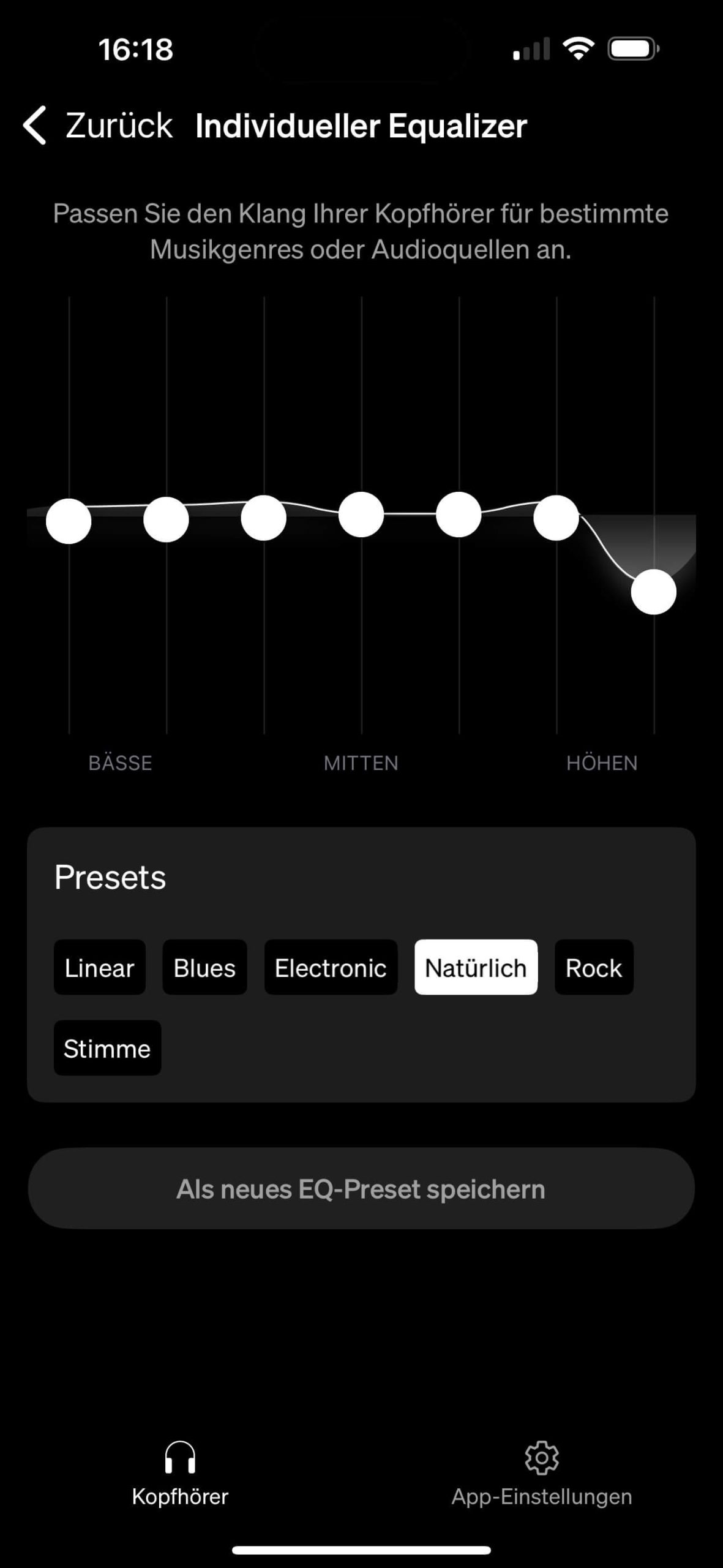Tap the center Mitten slider handle
Screen dimensions: 723x1568
[x=361, y=514]
